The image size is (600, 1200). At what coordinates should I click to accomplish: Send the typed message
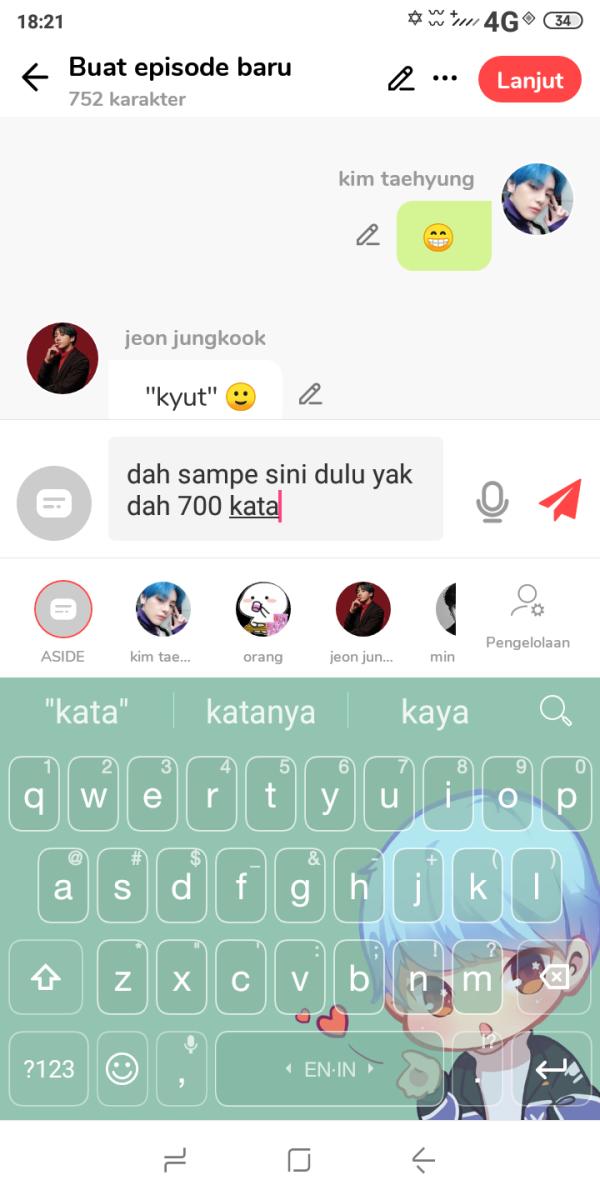[559, 500]
